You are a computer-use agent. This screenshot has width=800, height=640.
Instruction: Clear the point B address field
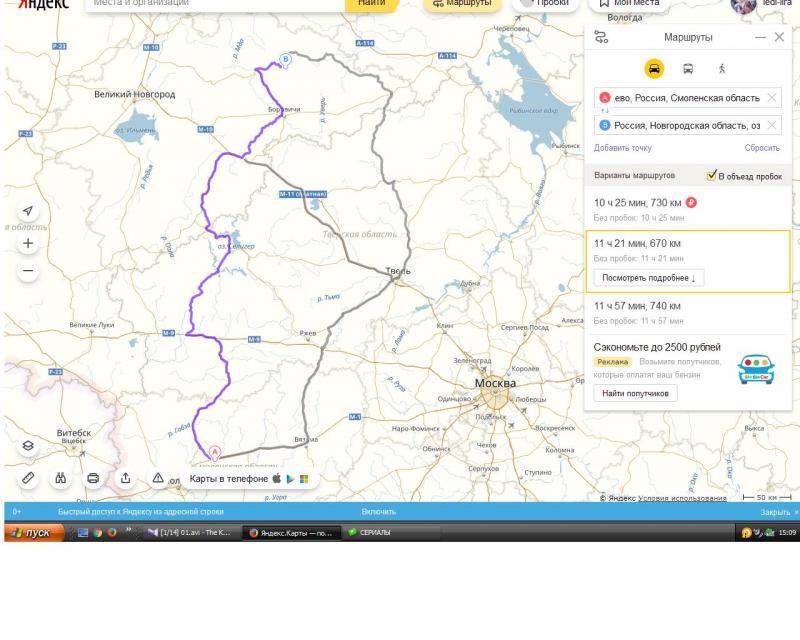coord(771,125)
